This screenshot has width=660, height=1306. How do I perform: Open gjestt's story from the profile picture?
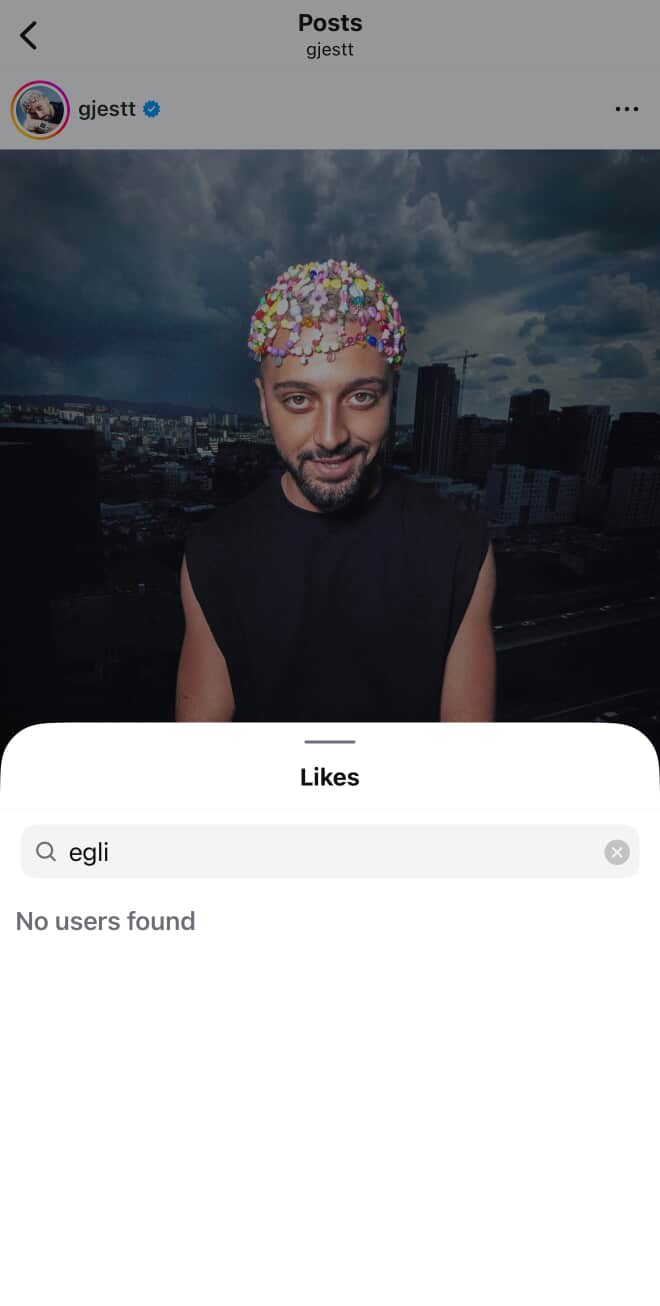[x=40, y=109]
